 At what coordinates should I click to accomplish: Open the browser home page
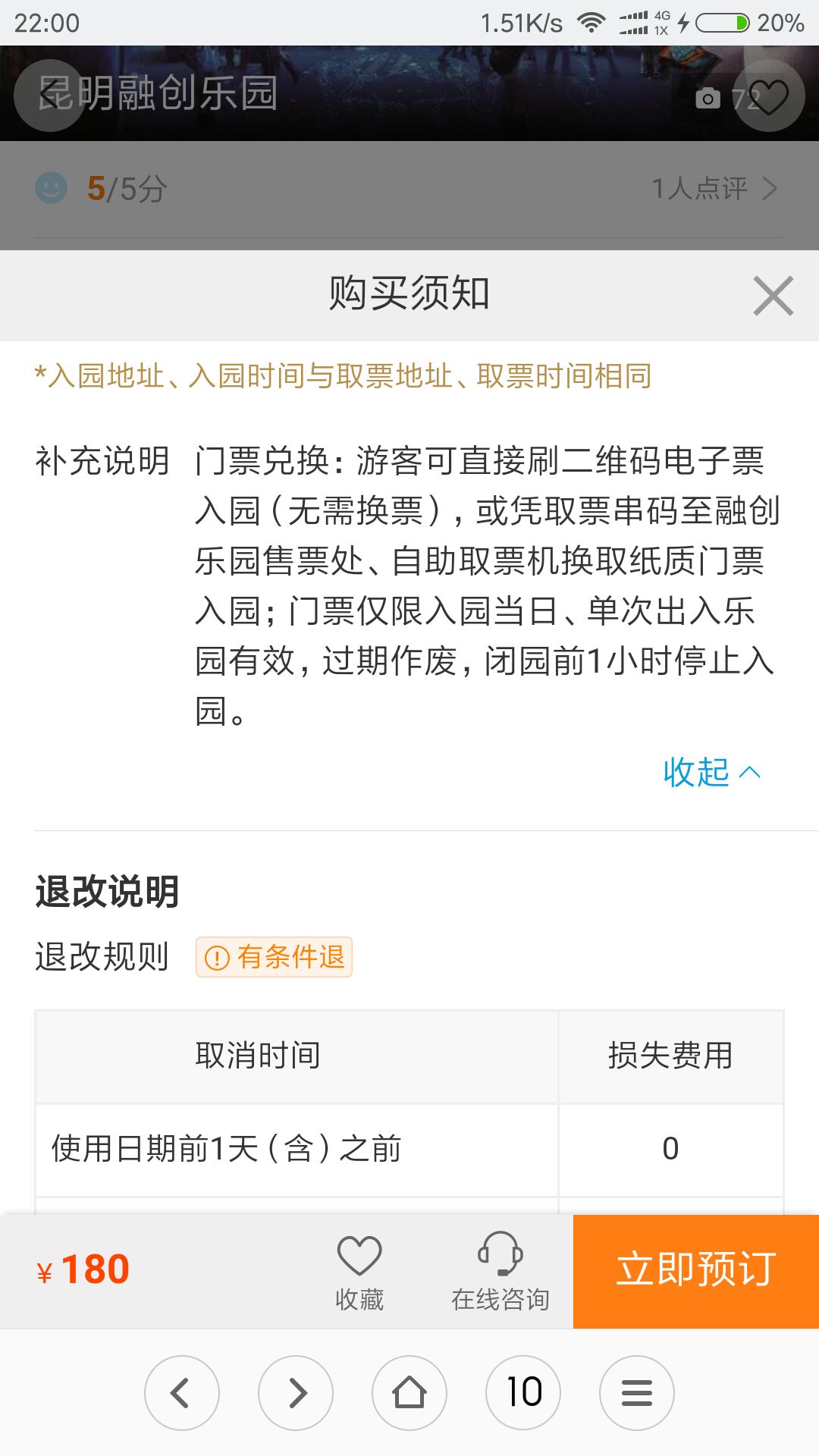[x=409, y=1392]
